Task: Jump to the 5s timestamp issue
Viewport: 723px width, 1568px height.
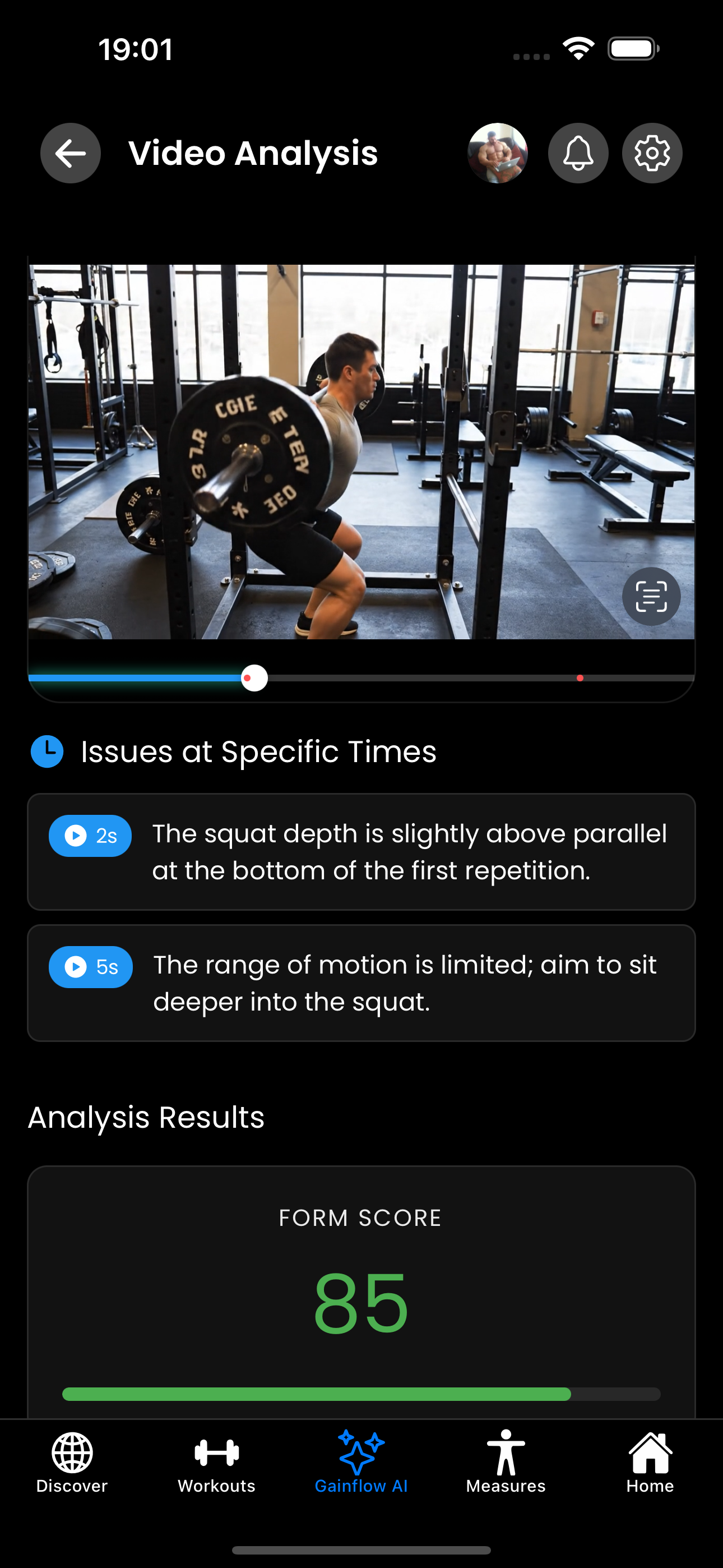Action: (91, 967)
